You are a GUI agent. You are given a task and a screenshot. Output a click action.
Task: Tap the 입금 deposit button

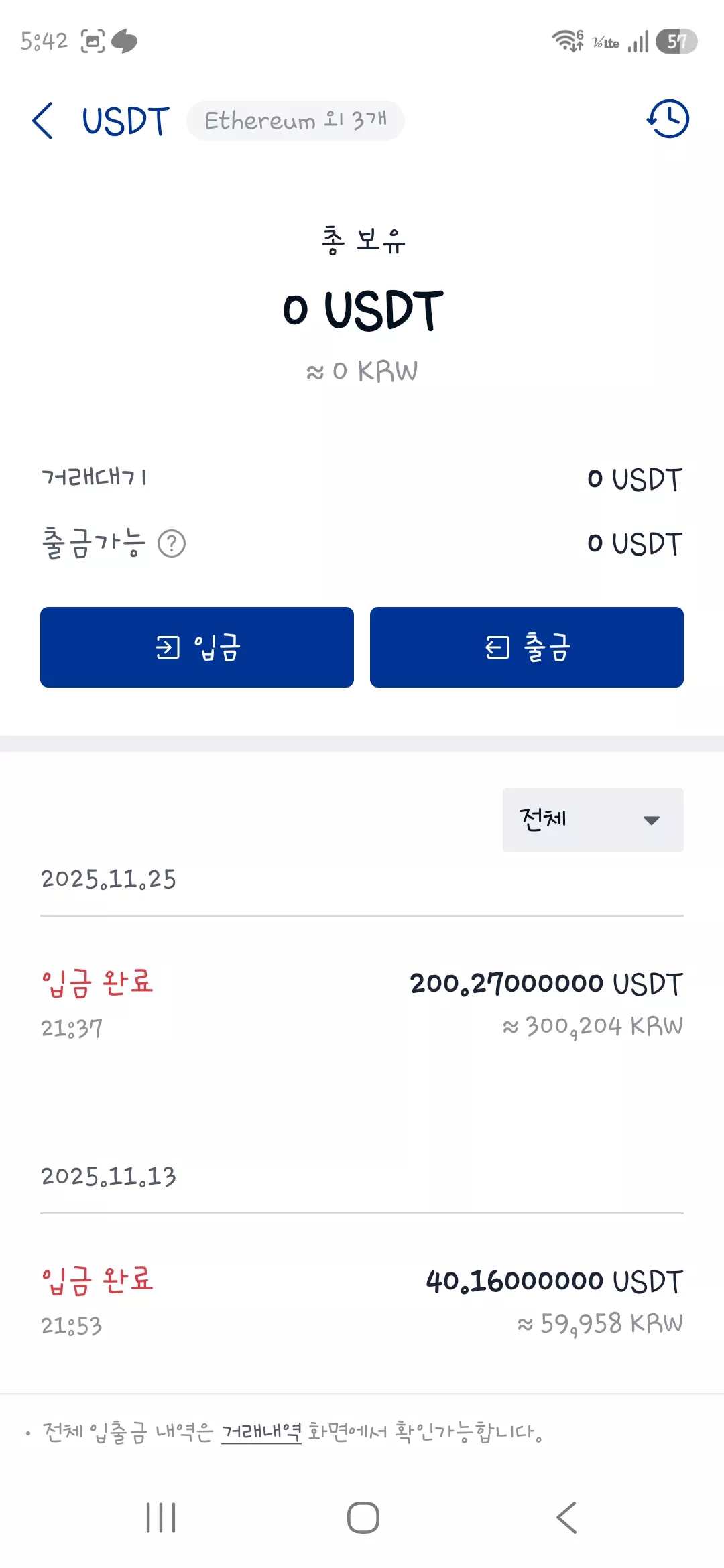[x=197, y=647]
